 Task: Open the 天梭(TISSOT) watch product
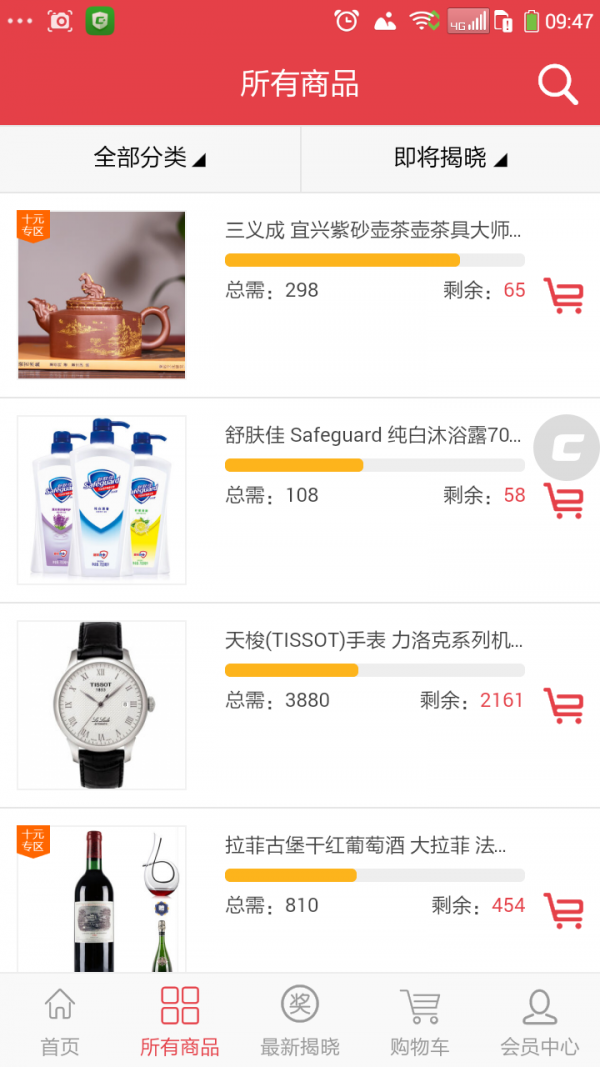tap(373, 641)
